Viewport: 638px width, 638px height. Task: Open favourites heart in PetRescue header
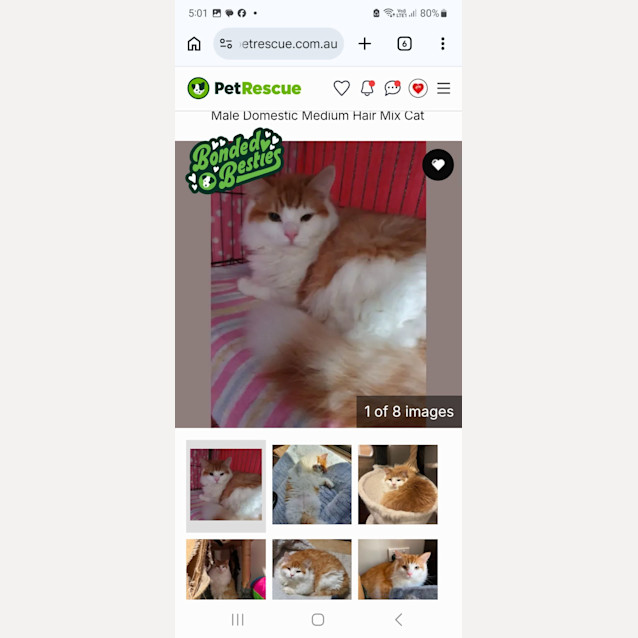click(x=341, y=88)
